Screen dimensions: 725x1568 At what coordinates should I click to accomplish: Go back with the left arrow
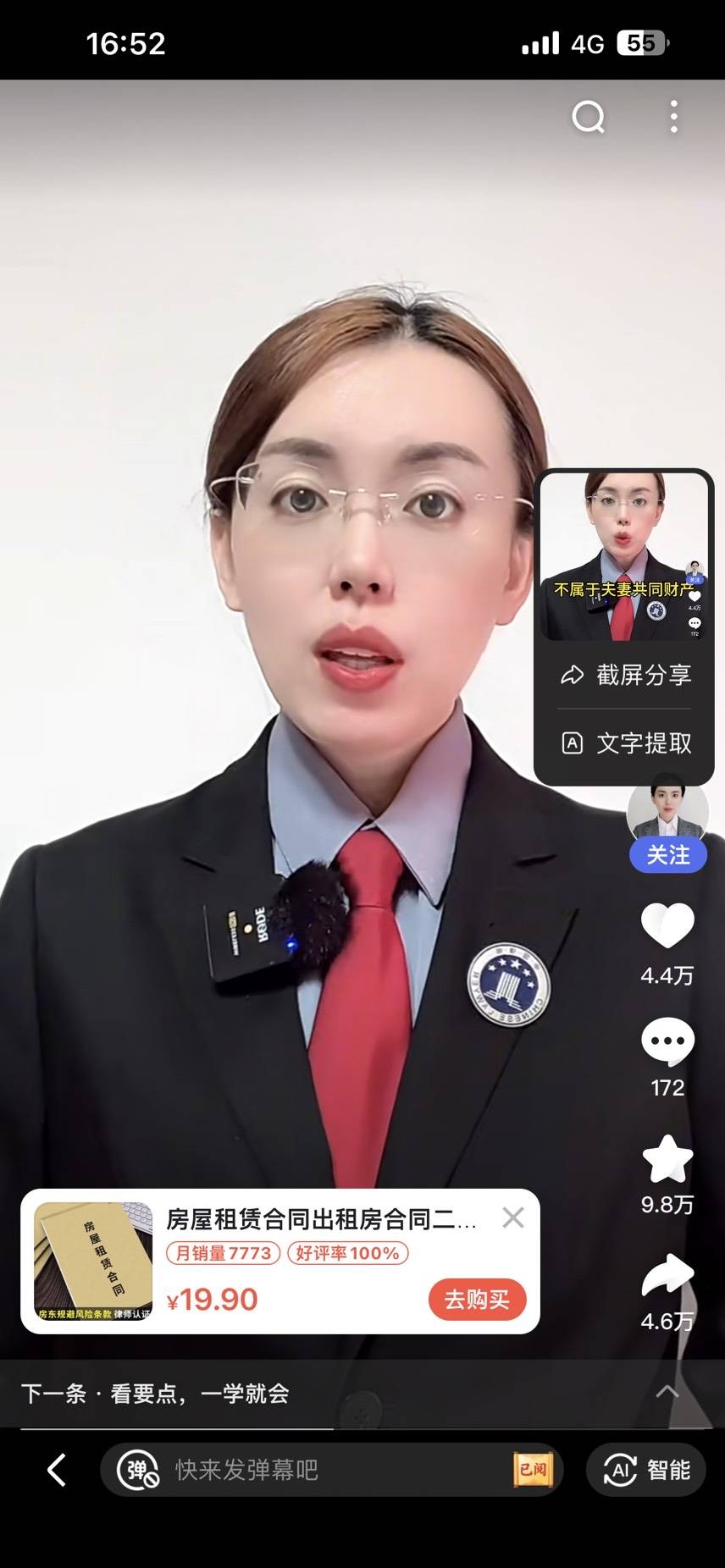57,1470
